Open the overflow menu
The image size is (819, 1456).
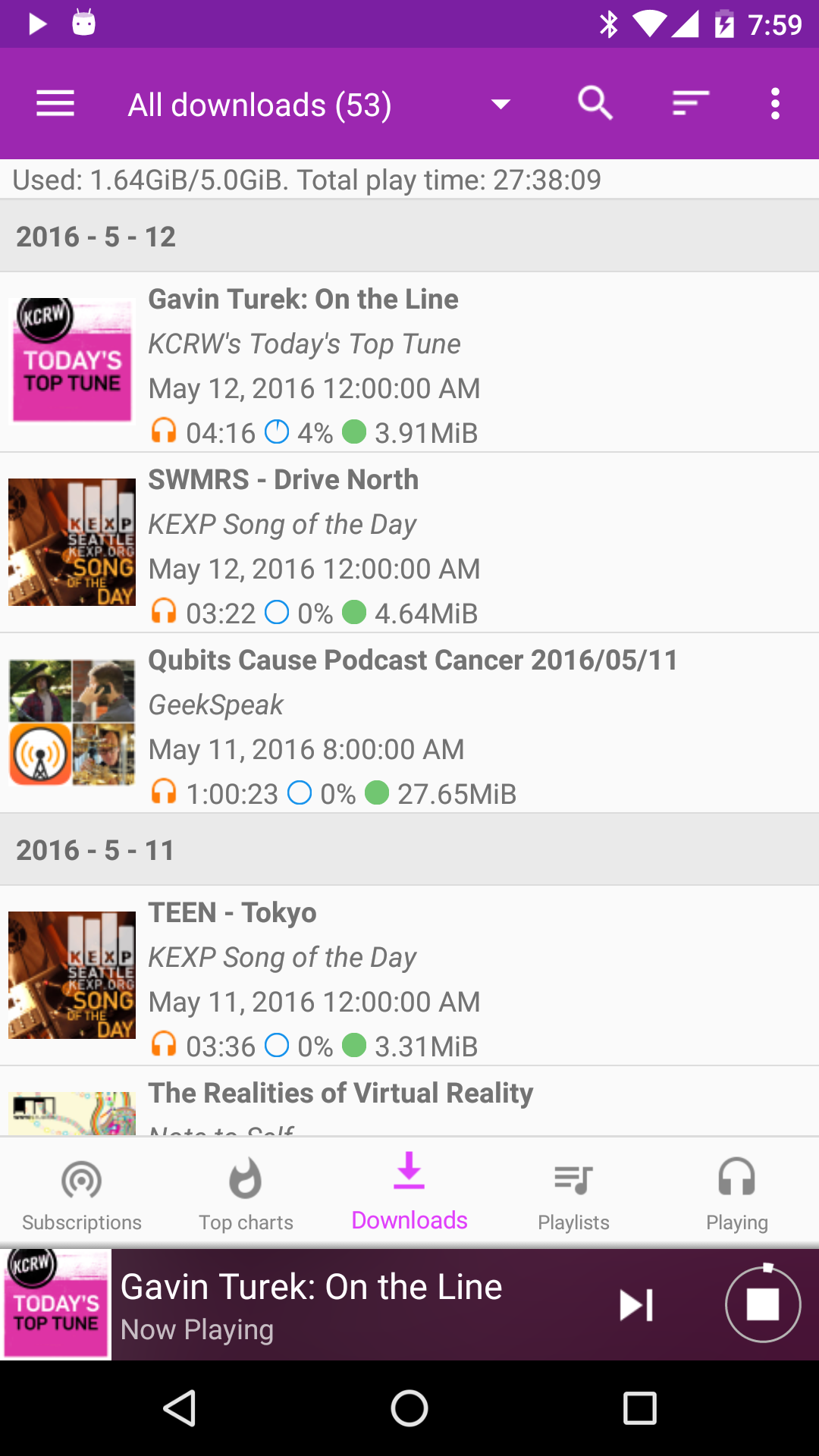pos(775,103)
